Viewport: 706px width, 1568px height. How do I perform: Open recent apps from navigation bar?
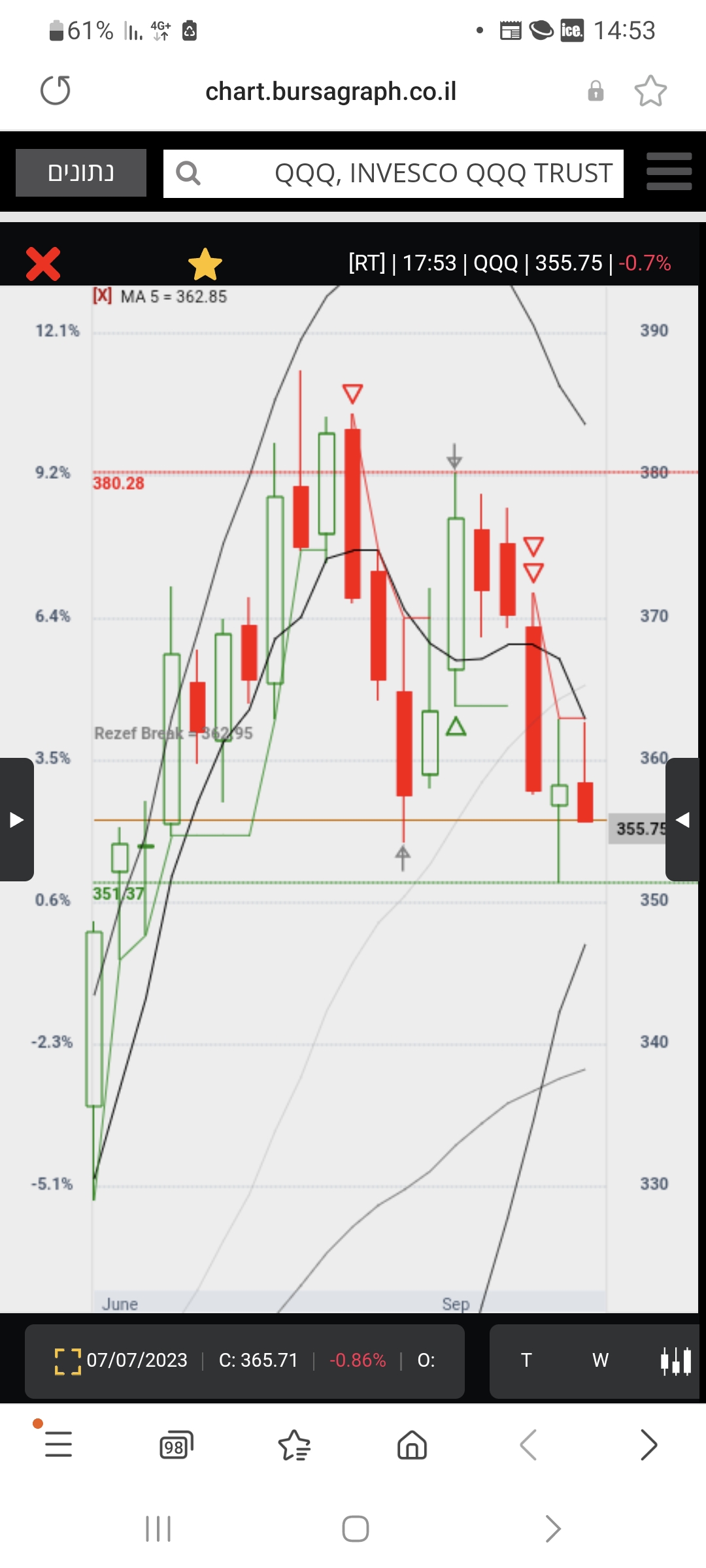[158, 1529]
